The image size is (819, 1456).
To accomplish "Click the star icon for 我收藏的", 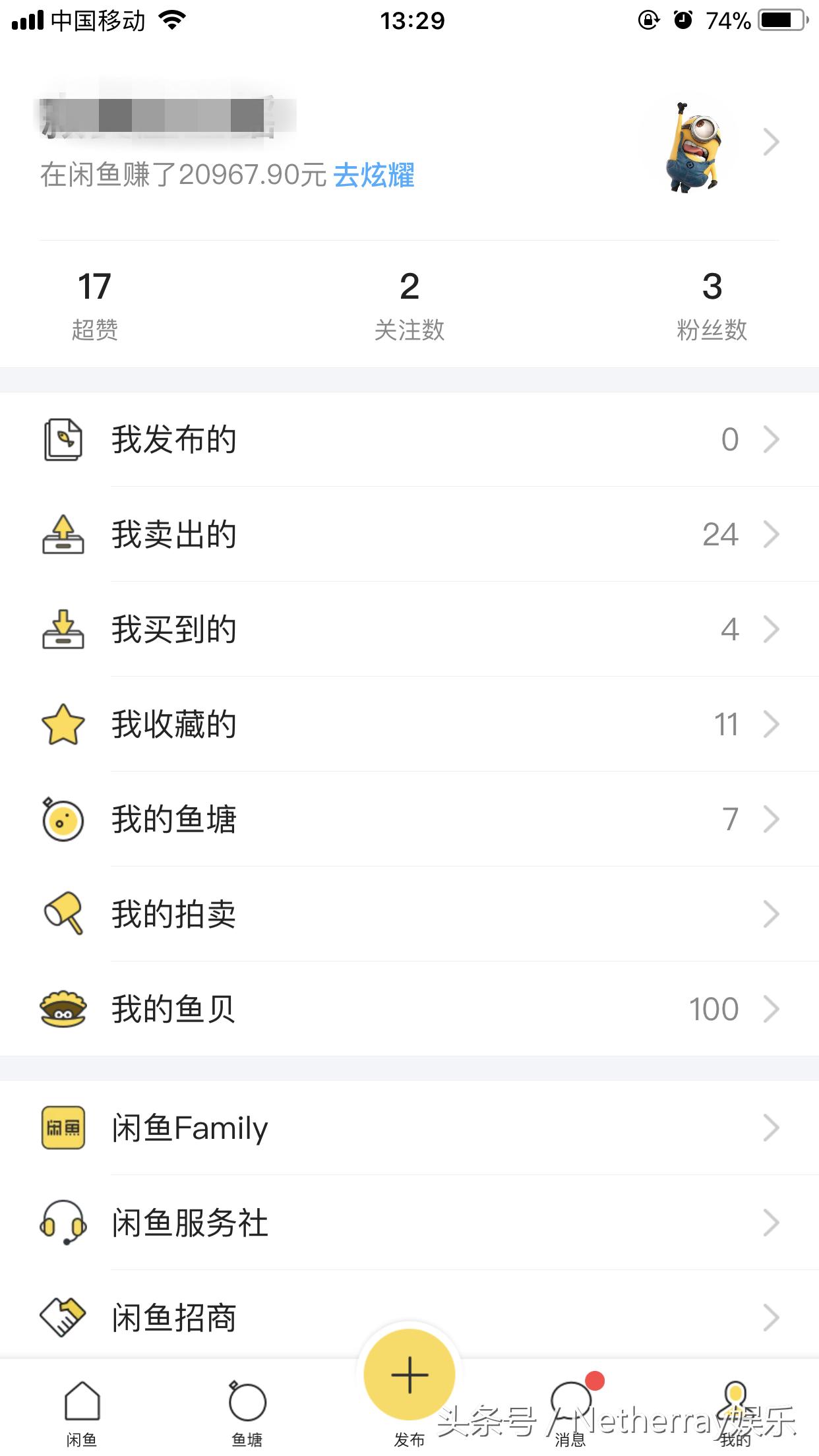I will tap(63, 725).
